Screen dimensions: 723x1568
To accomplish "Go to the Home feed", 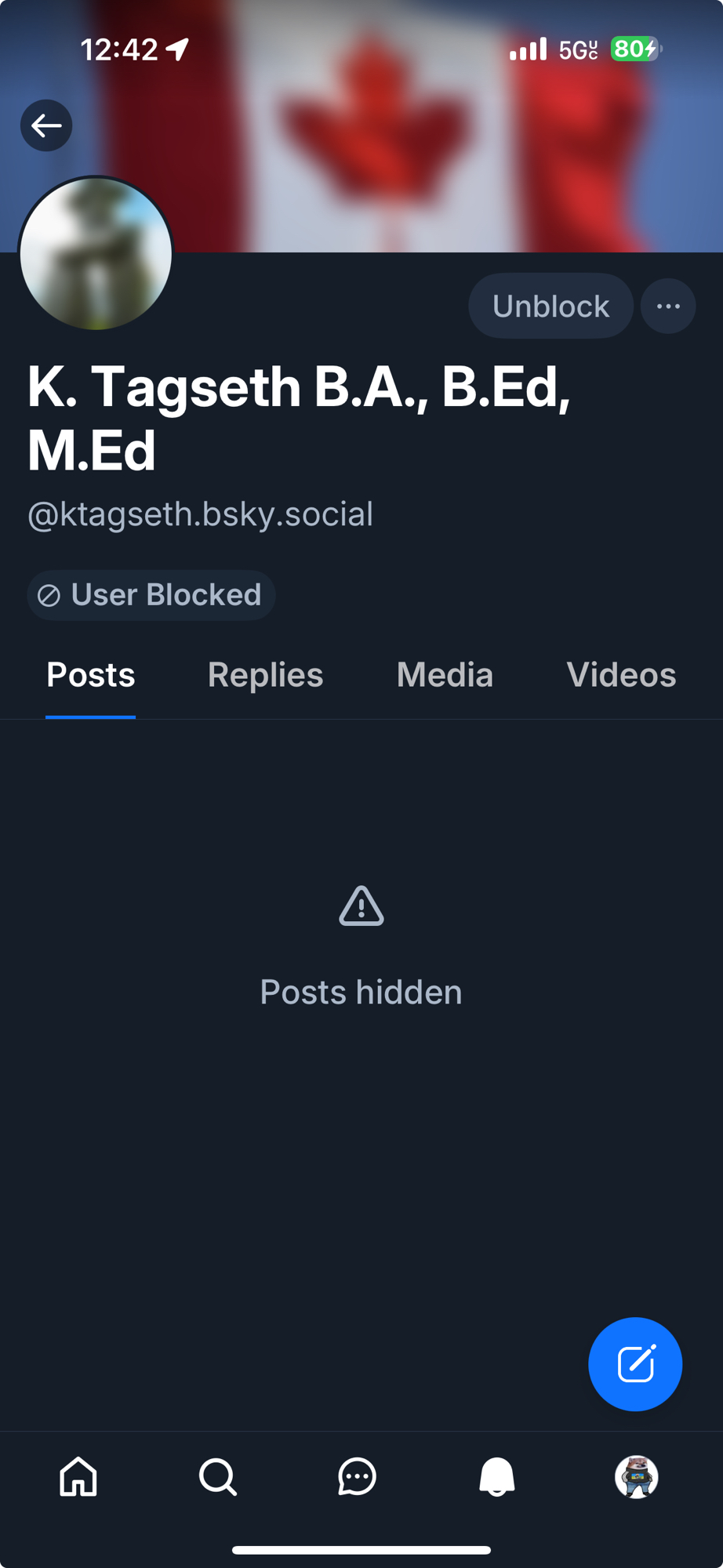I will pos(78,1477).
